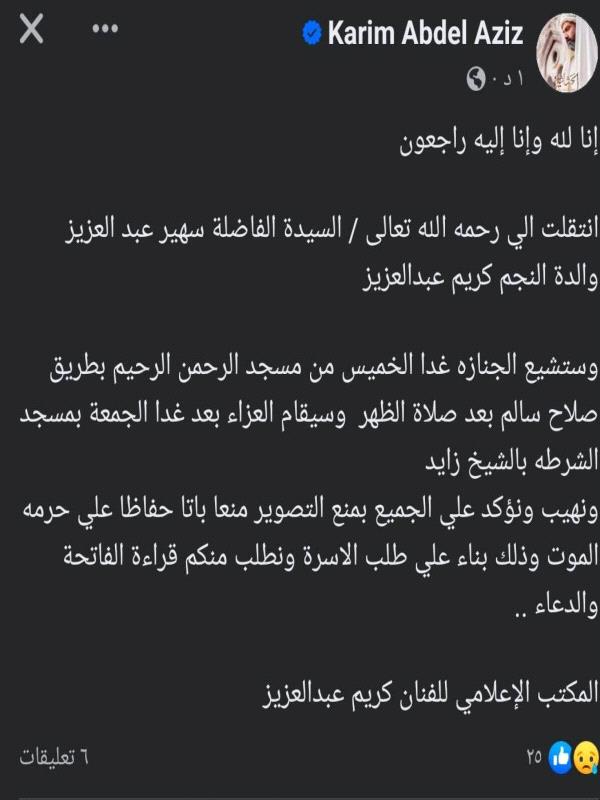
Task: Open the three-dot options menu
Action: (x=106, y=30)
